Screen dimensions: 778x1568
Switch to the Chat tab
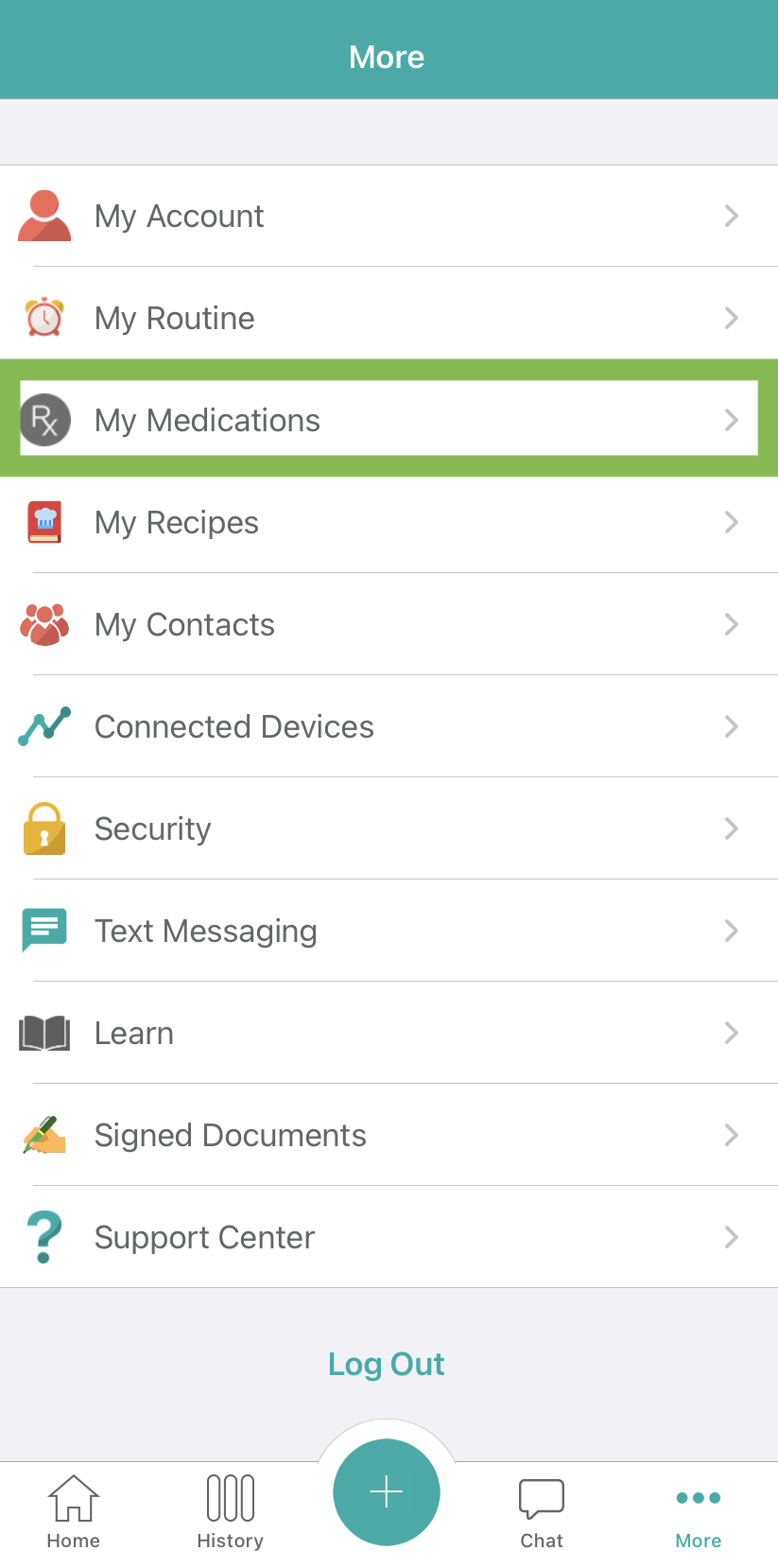pos(542,1511)
